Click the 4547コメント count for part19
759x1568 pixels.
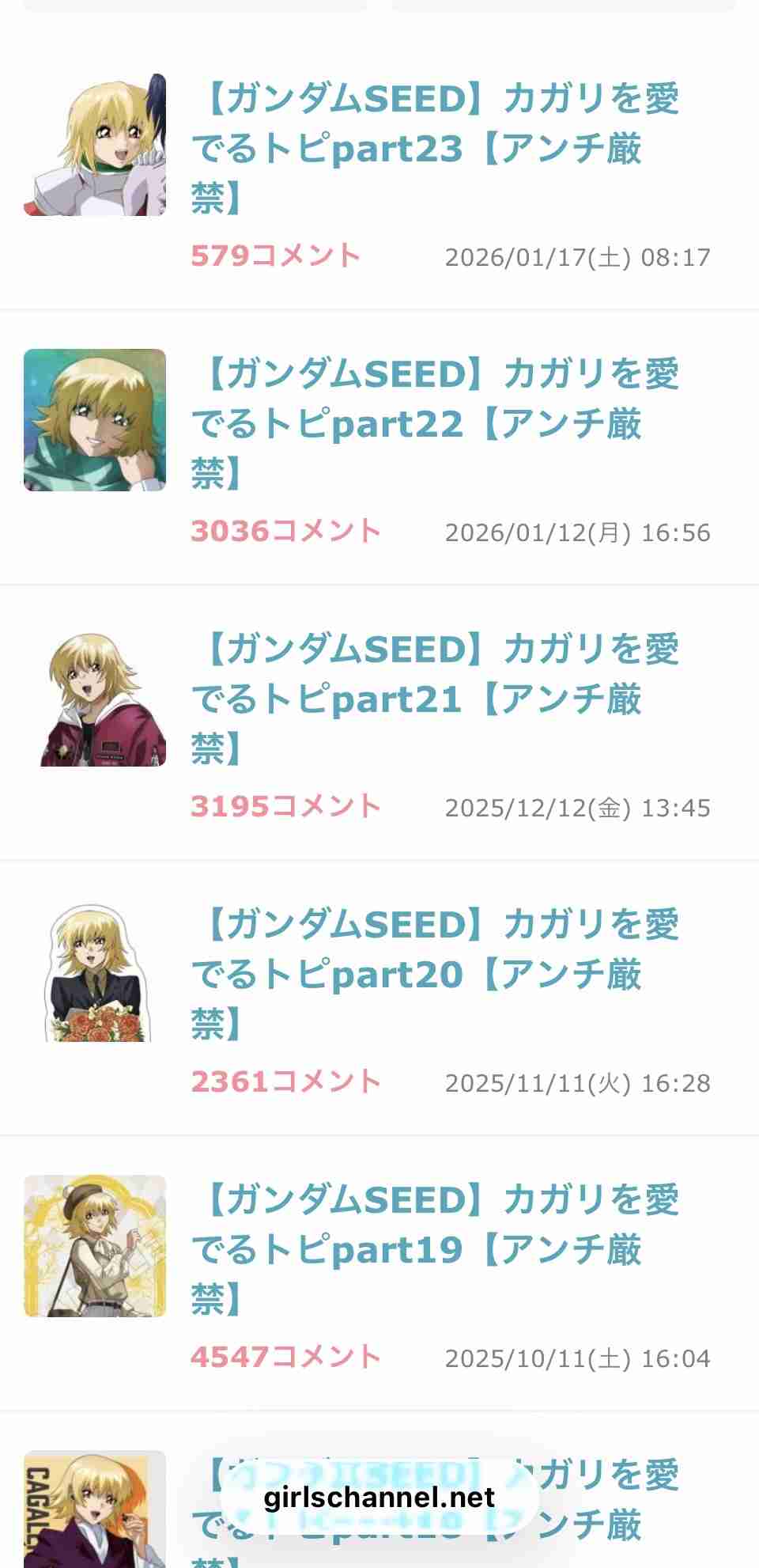pos(286,1354)
